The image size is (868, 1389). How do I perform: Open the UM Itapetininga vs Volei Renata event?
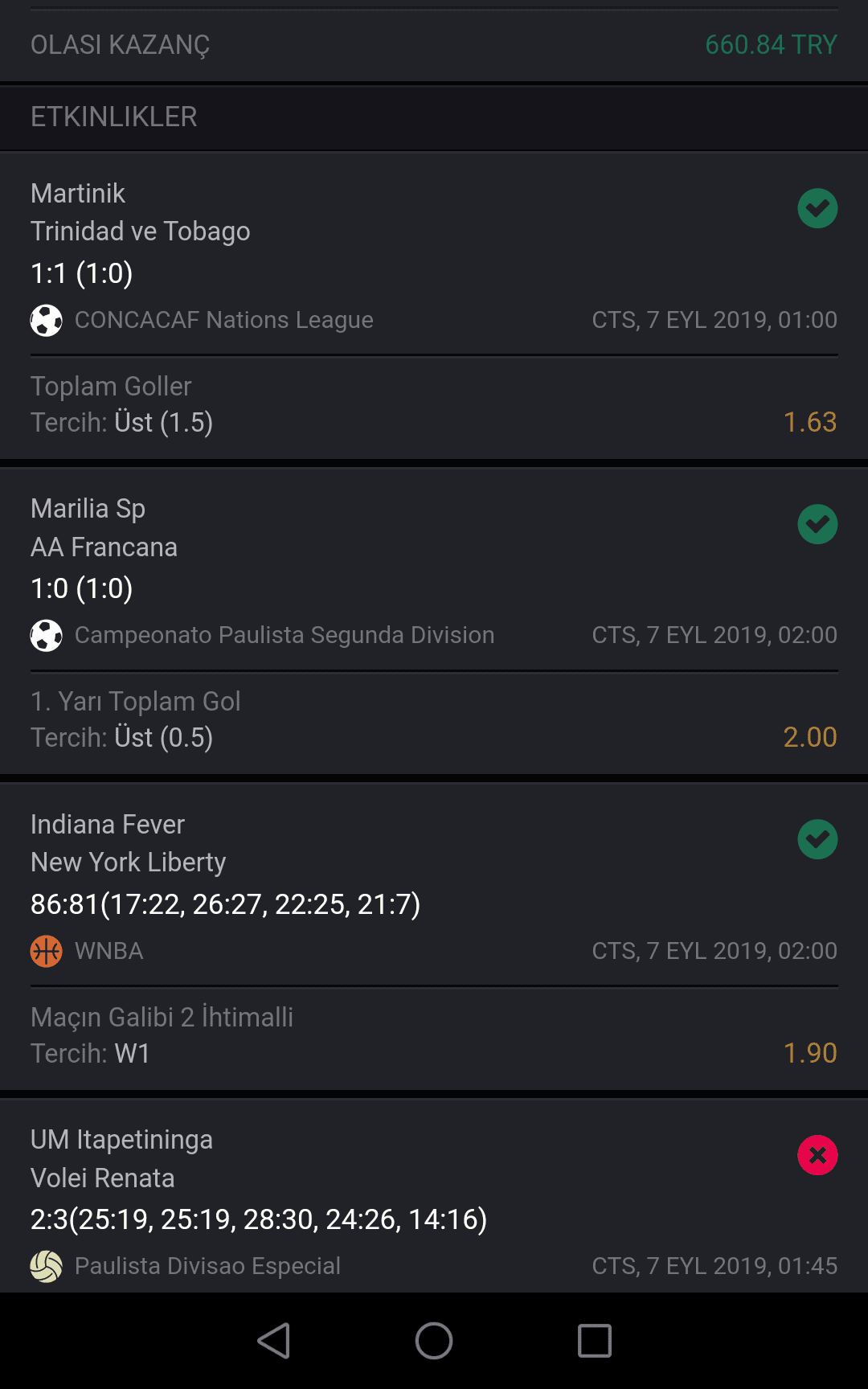434,1196
